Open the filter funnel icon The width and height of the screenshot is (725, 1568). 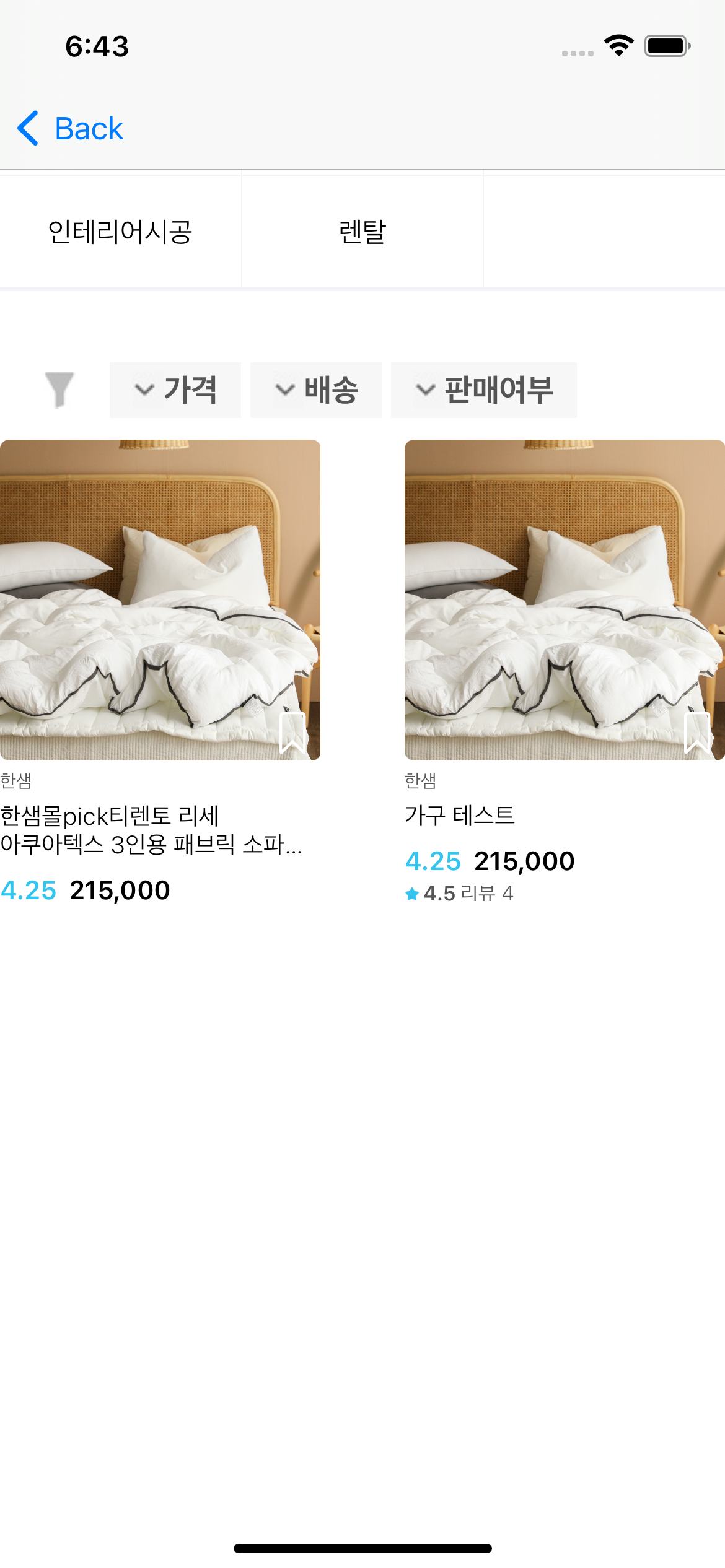point(59,390)
